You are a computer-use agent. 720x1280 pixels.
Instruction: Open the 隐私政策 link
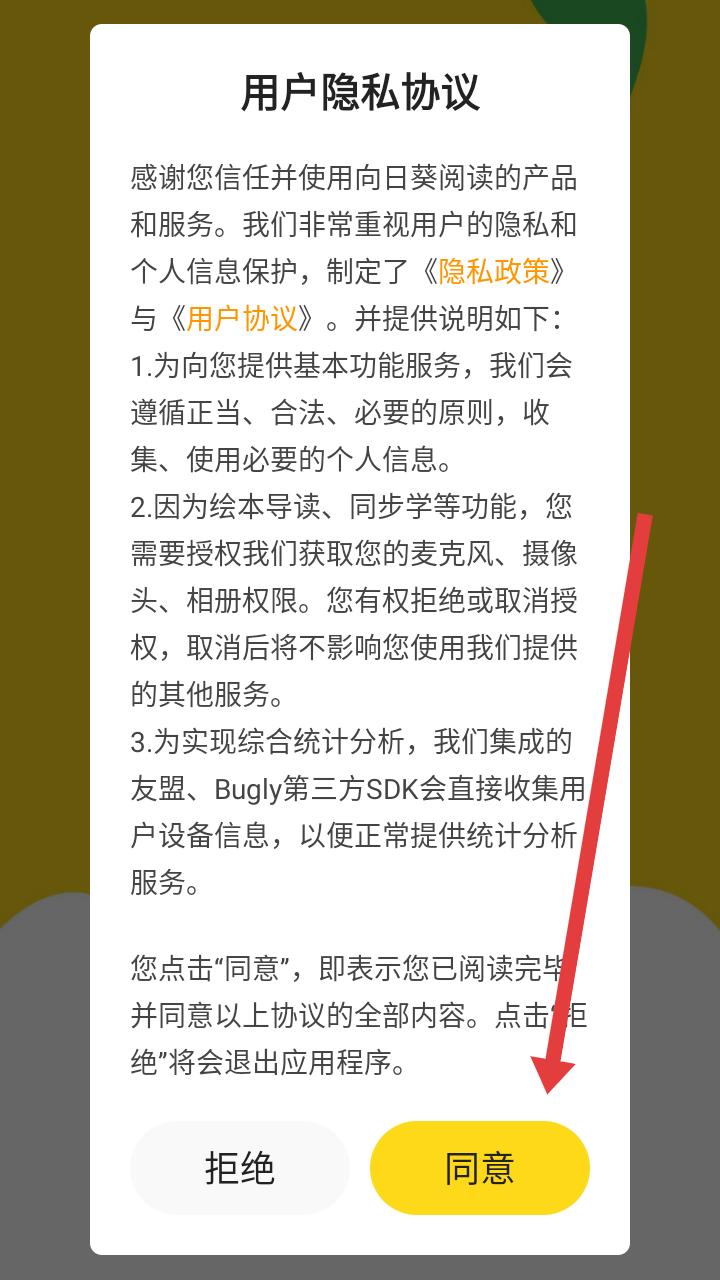click(494, 271)
